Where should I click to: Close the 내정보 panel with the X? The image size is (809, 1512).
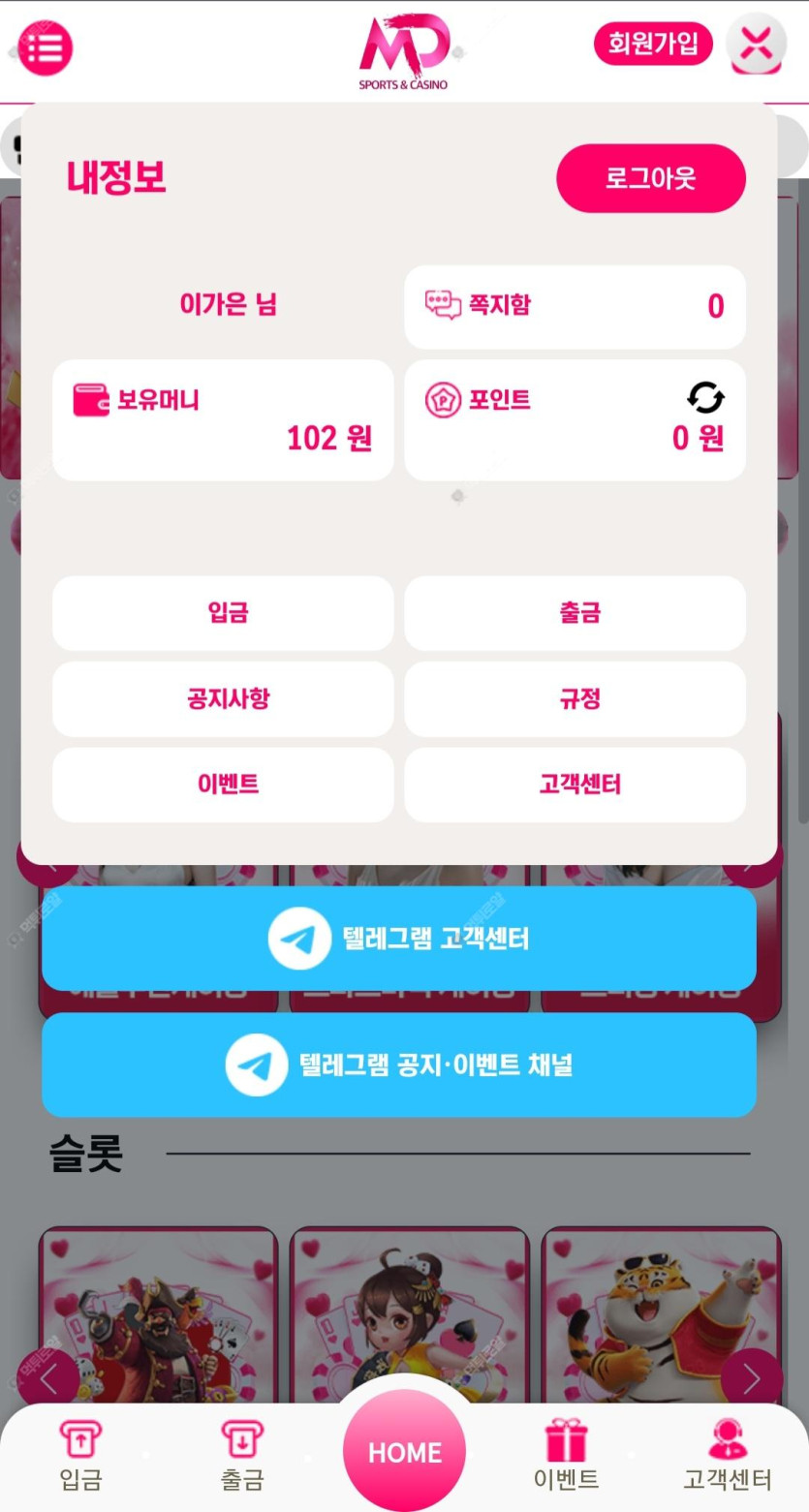[x=757, y=44]
